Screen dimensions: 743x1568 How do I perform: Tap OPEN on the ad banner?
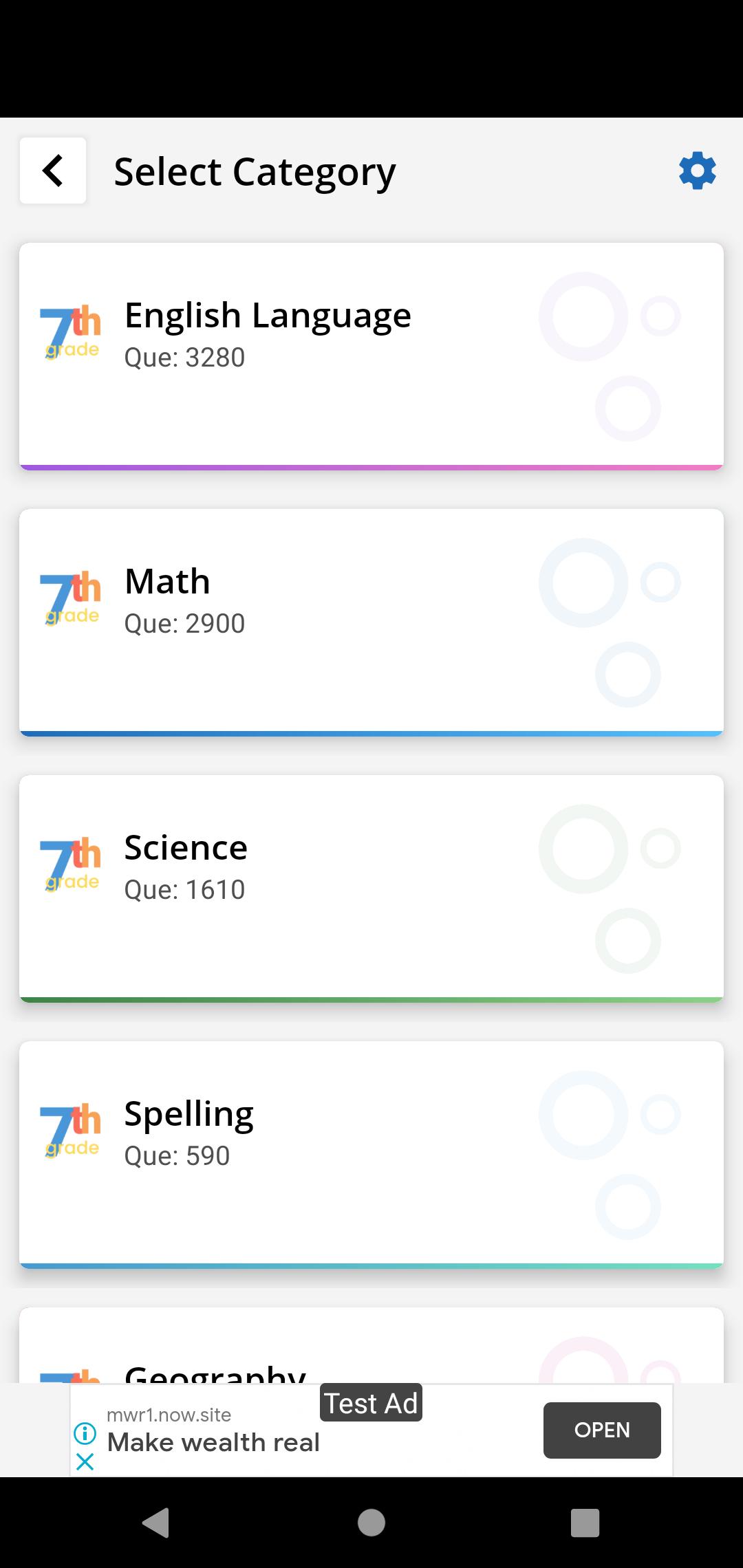(602, 1430)
